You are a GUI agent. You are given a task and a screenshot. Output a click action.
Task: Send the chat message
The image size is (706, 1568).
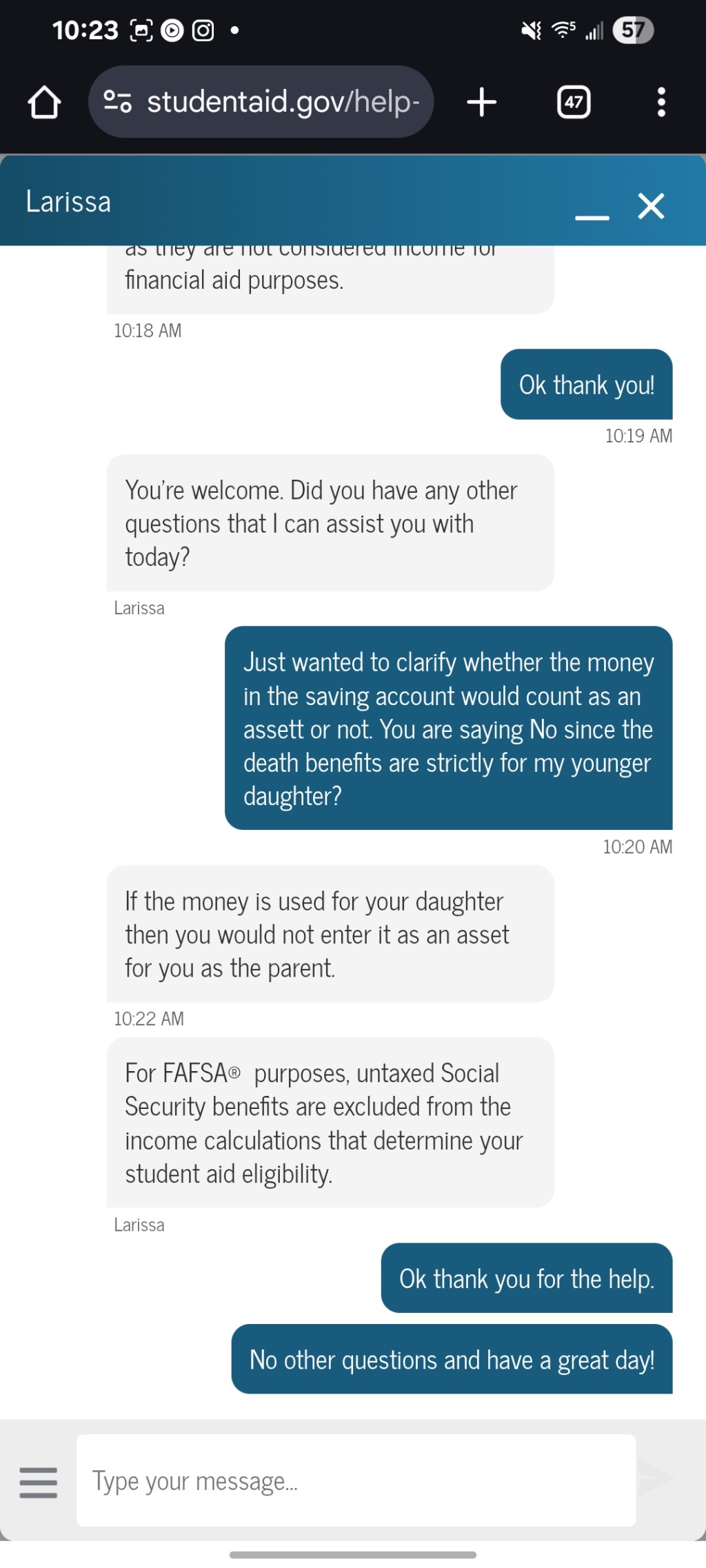coord(655,1477)
